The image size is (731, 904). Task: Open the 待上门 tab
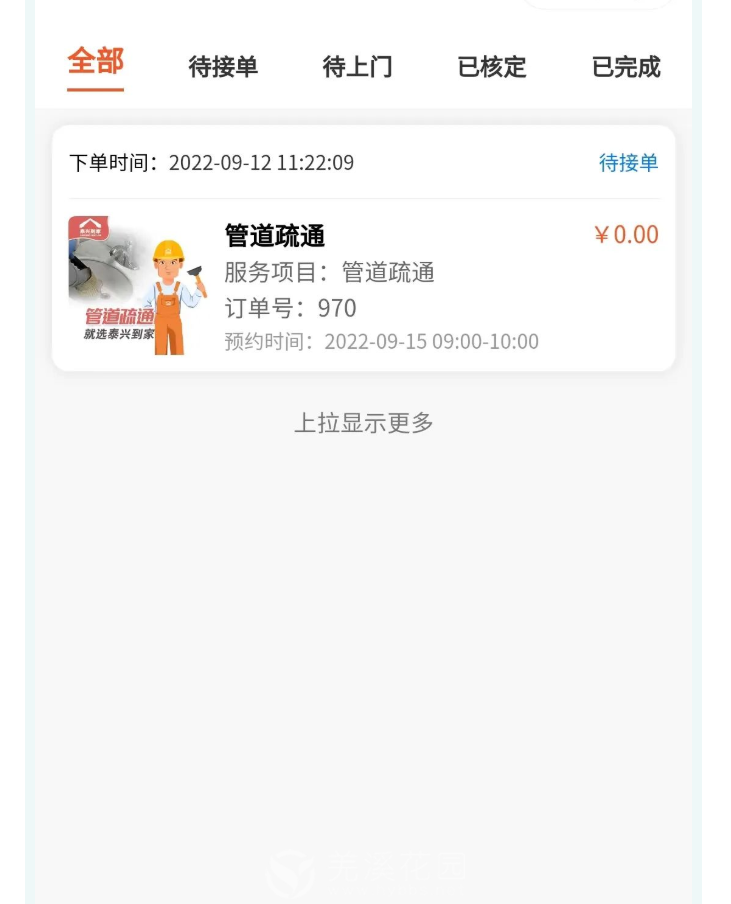point(357,67)
